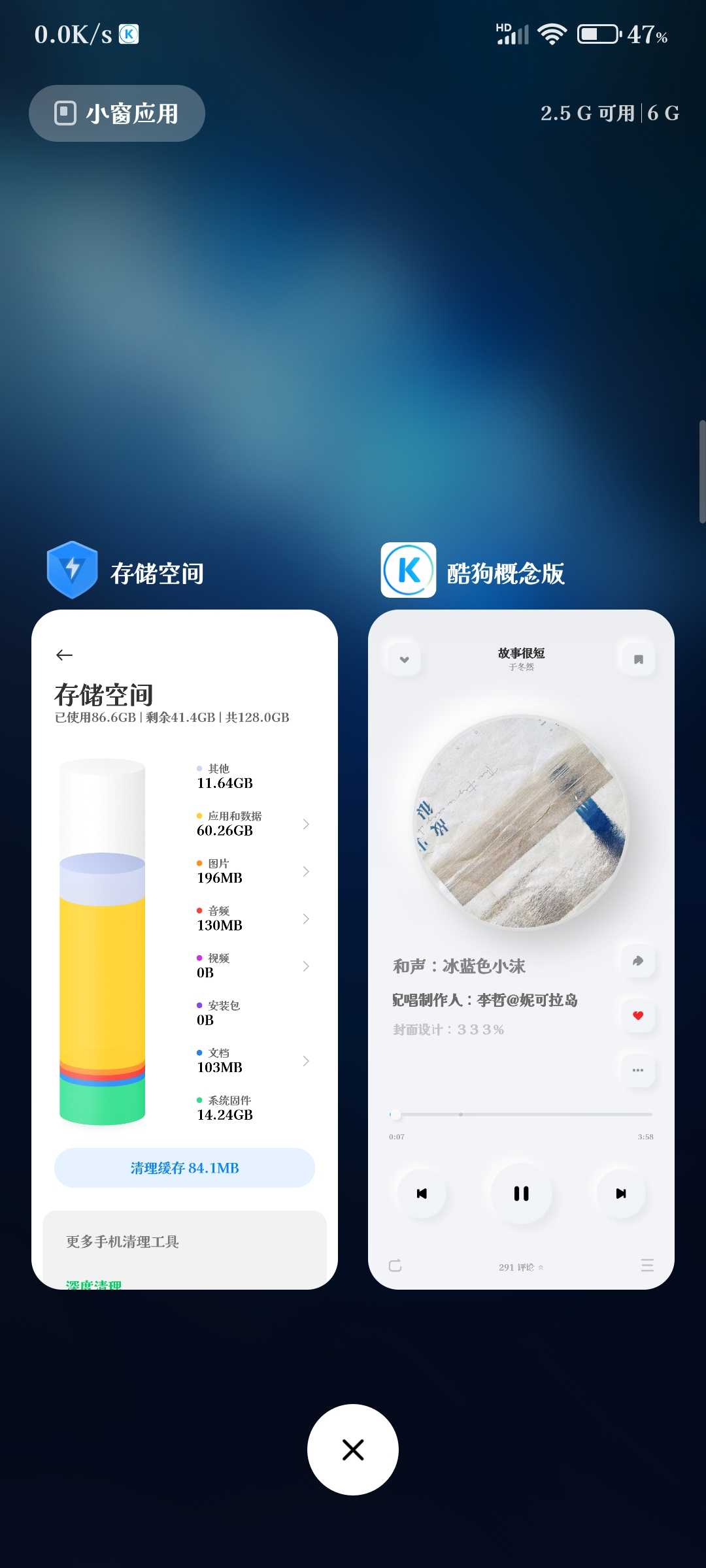Open the 存储空间 recent app card
This screenshot has width=706, height=1568.
[184, 949]
